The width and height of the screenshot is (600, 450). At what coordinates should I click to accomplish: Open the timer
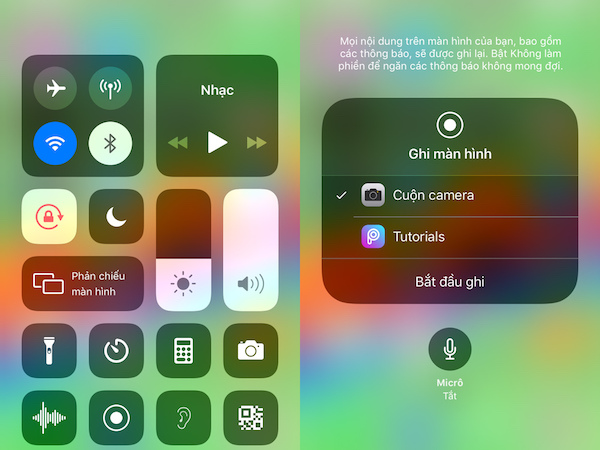(116, 350)
